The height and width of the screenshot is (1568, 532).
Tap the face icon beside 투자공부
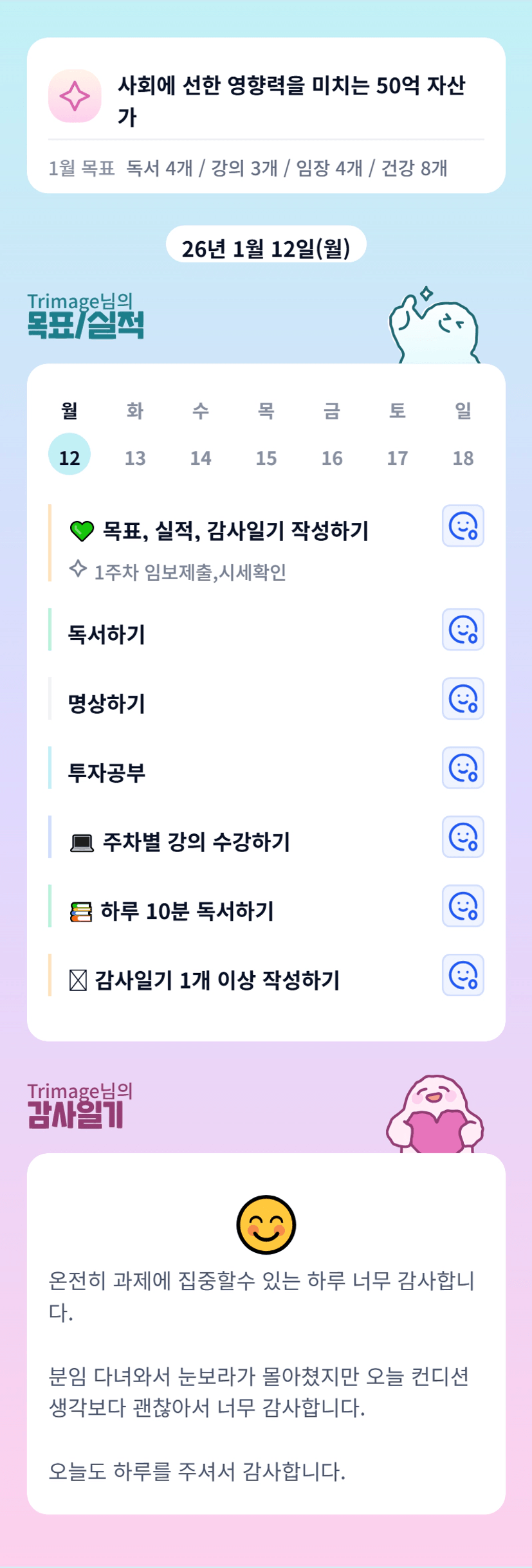[463, 768]
